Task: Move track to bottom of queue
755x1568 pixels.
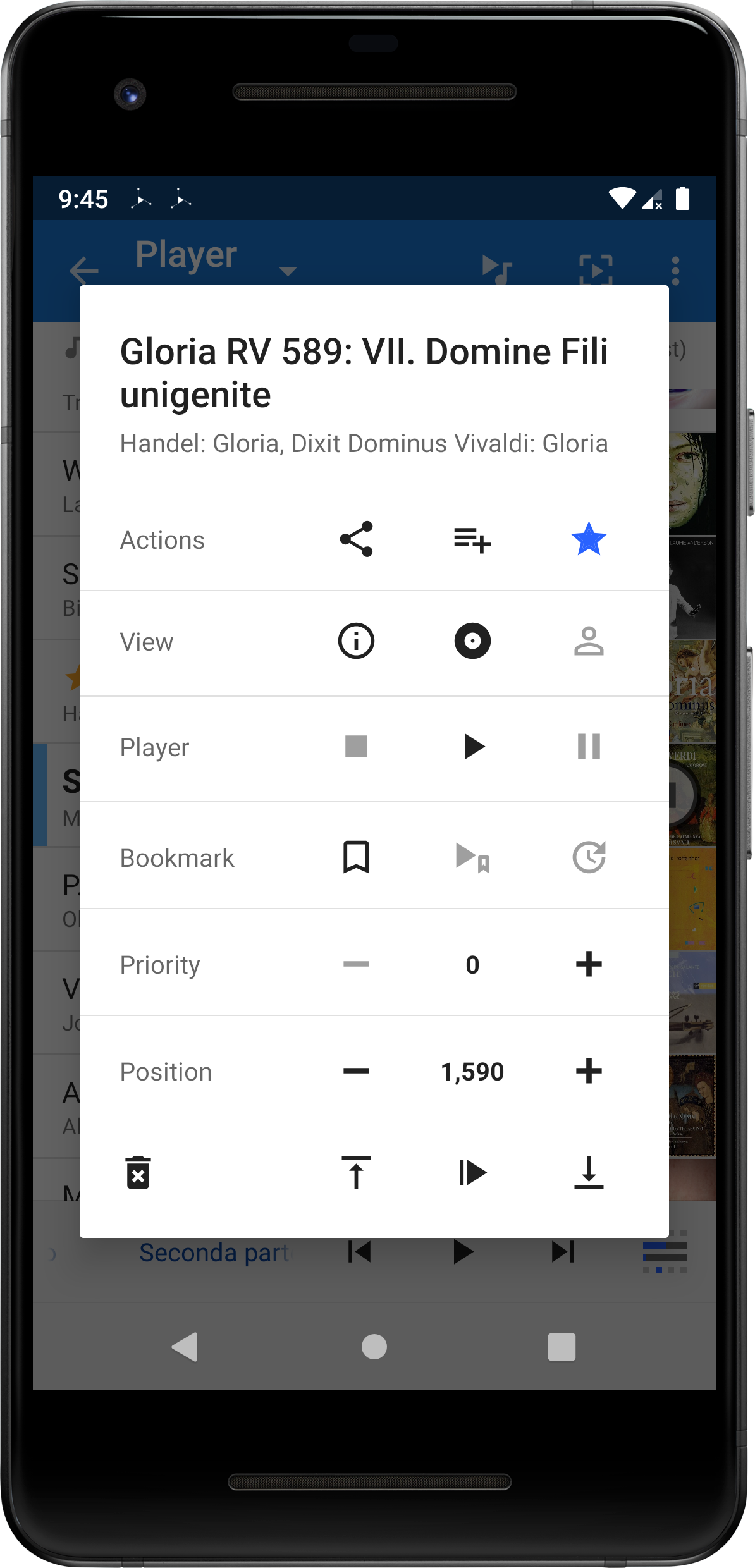Action: pyautogui.click(x=589, y=1173)
